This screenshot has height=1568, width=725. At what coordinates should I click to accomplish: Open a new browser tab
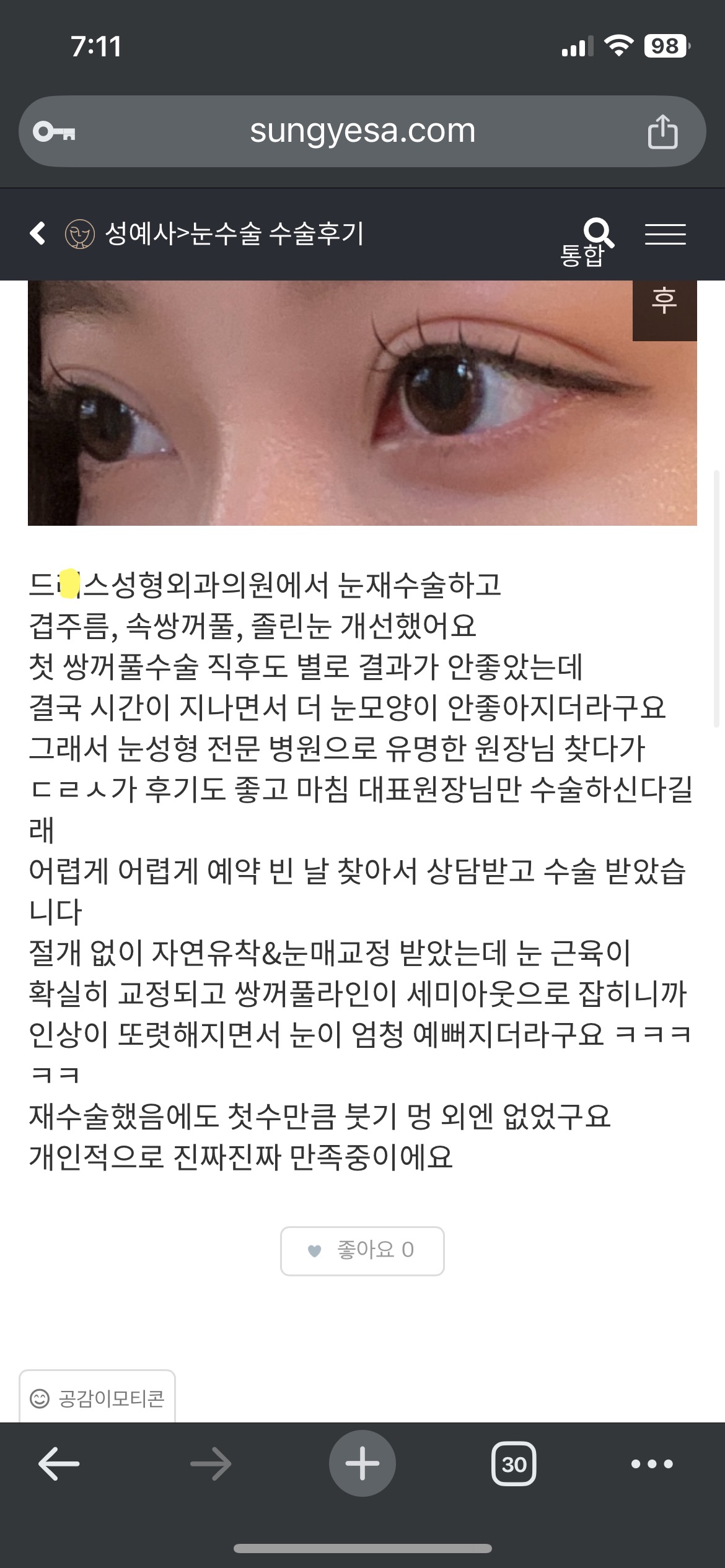[362, 1463]
